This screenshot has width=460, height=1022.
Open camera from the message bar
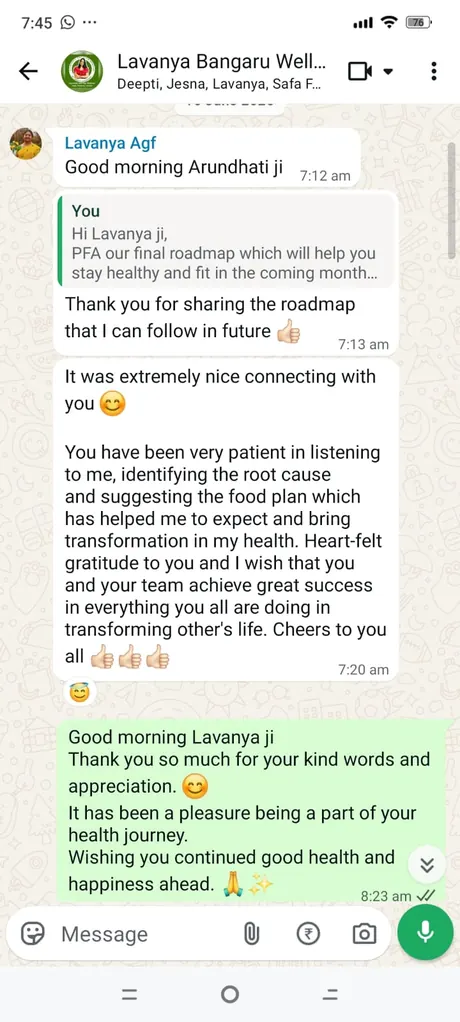(x=364, y=935)
